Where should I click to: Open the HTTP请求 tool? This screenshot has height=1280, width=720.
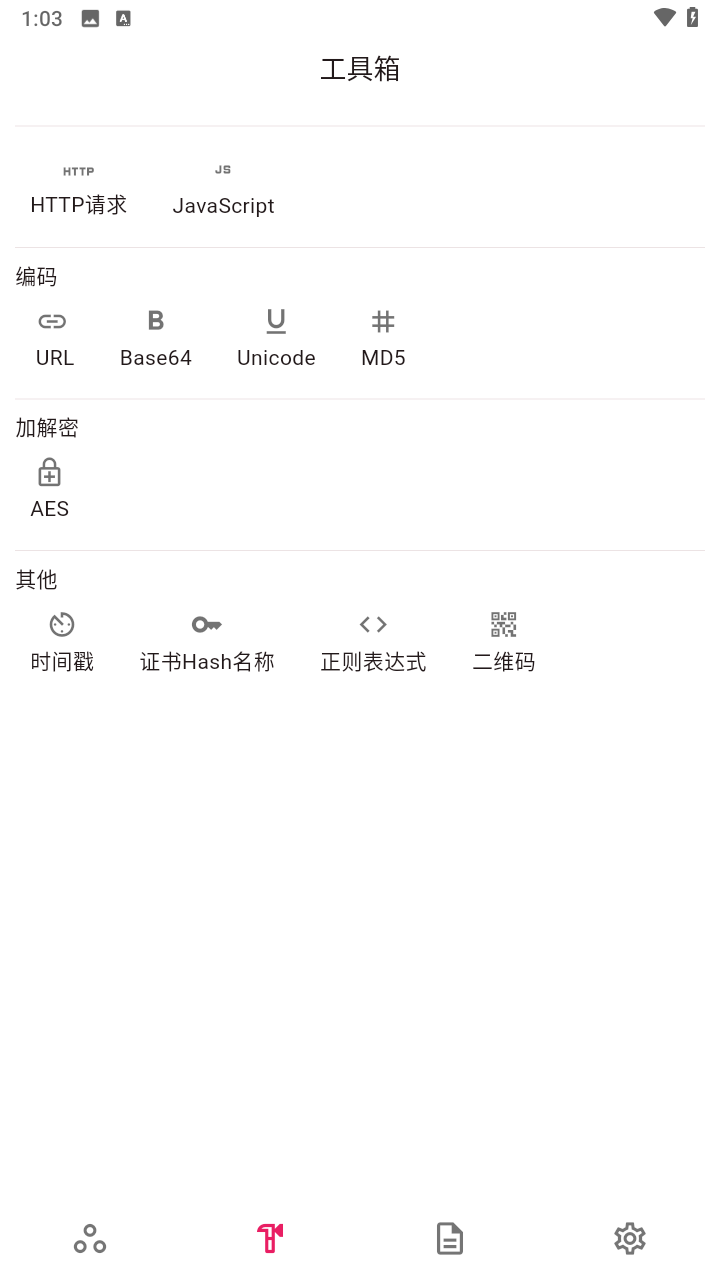(x=79, y=190)
